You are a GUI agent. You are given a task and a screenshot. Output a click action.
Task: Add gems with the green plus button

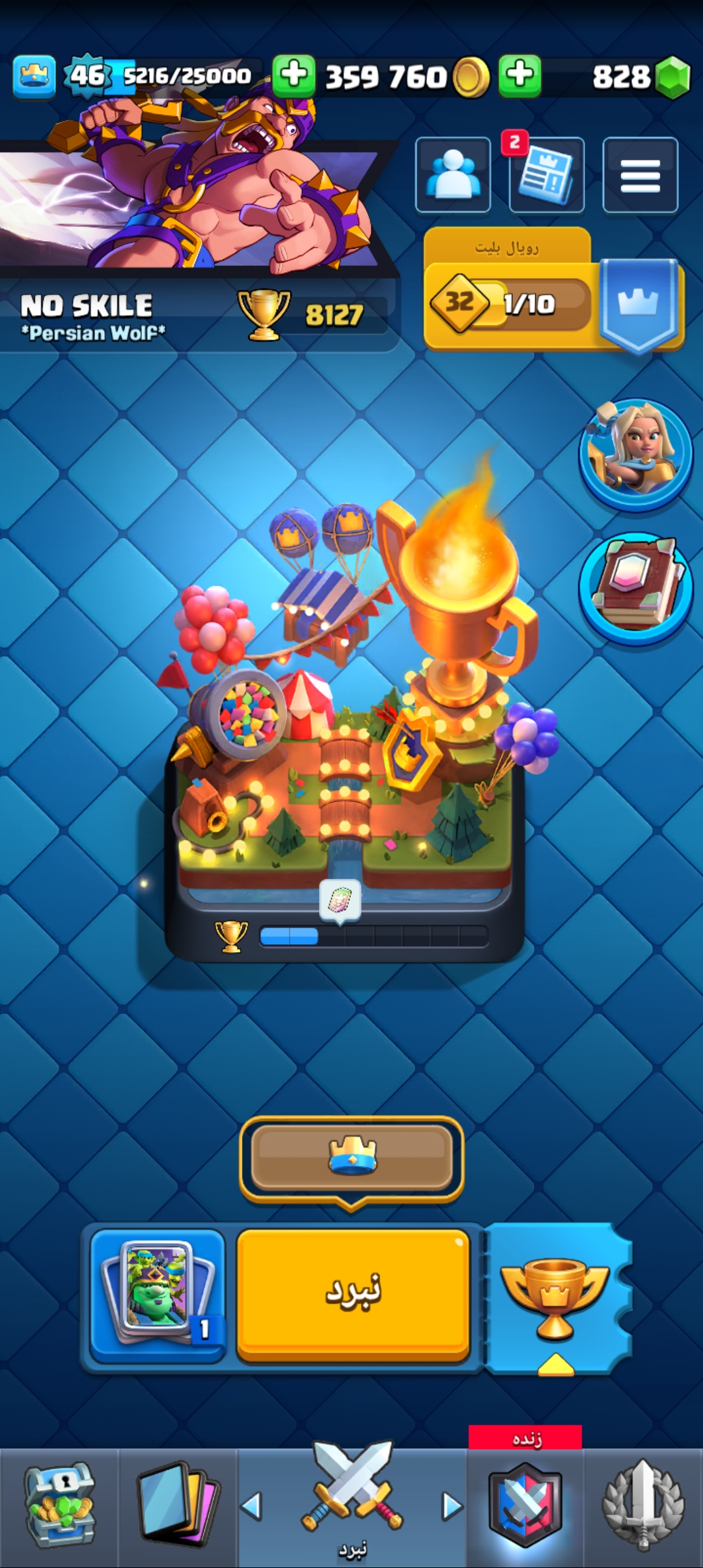520,76
